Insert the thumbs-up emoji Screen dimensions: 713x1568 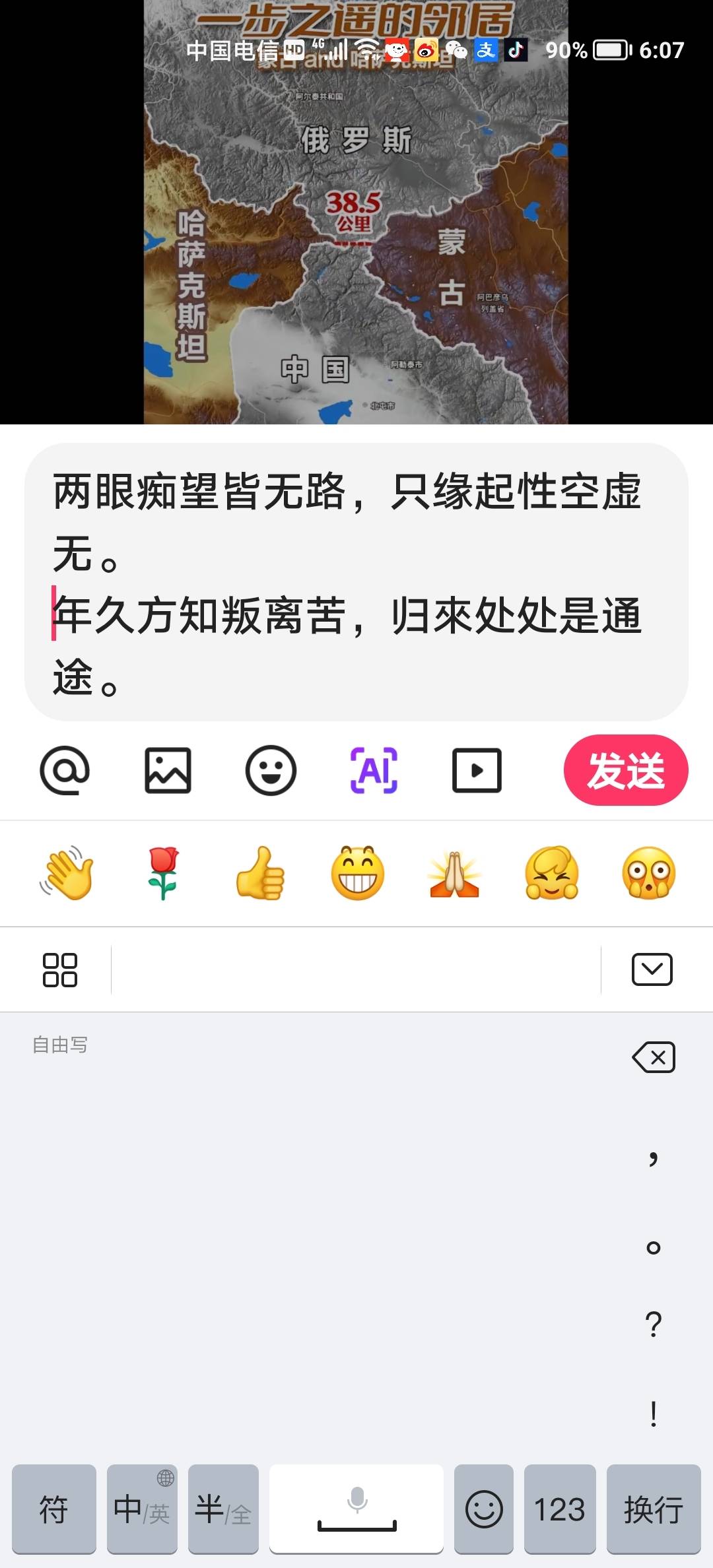tap(260, 873)
